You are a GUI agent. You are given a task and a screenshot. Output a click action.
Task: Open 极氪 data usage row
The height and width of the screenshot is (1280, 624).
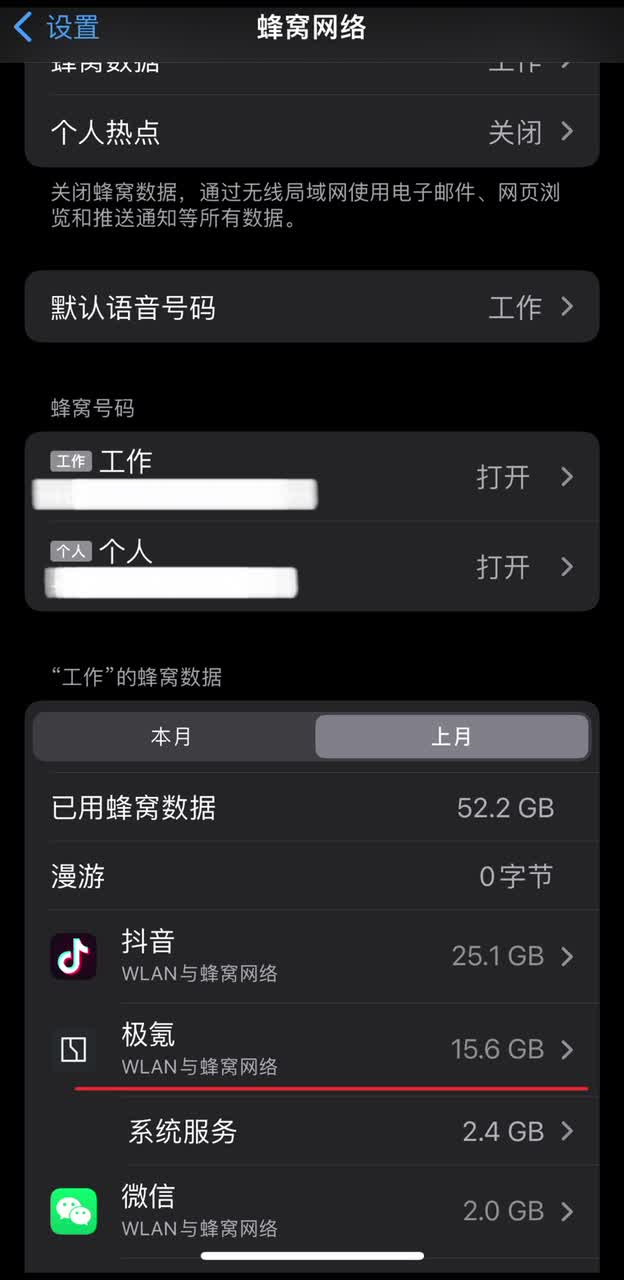pos(311,1049)
